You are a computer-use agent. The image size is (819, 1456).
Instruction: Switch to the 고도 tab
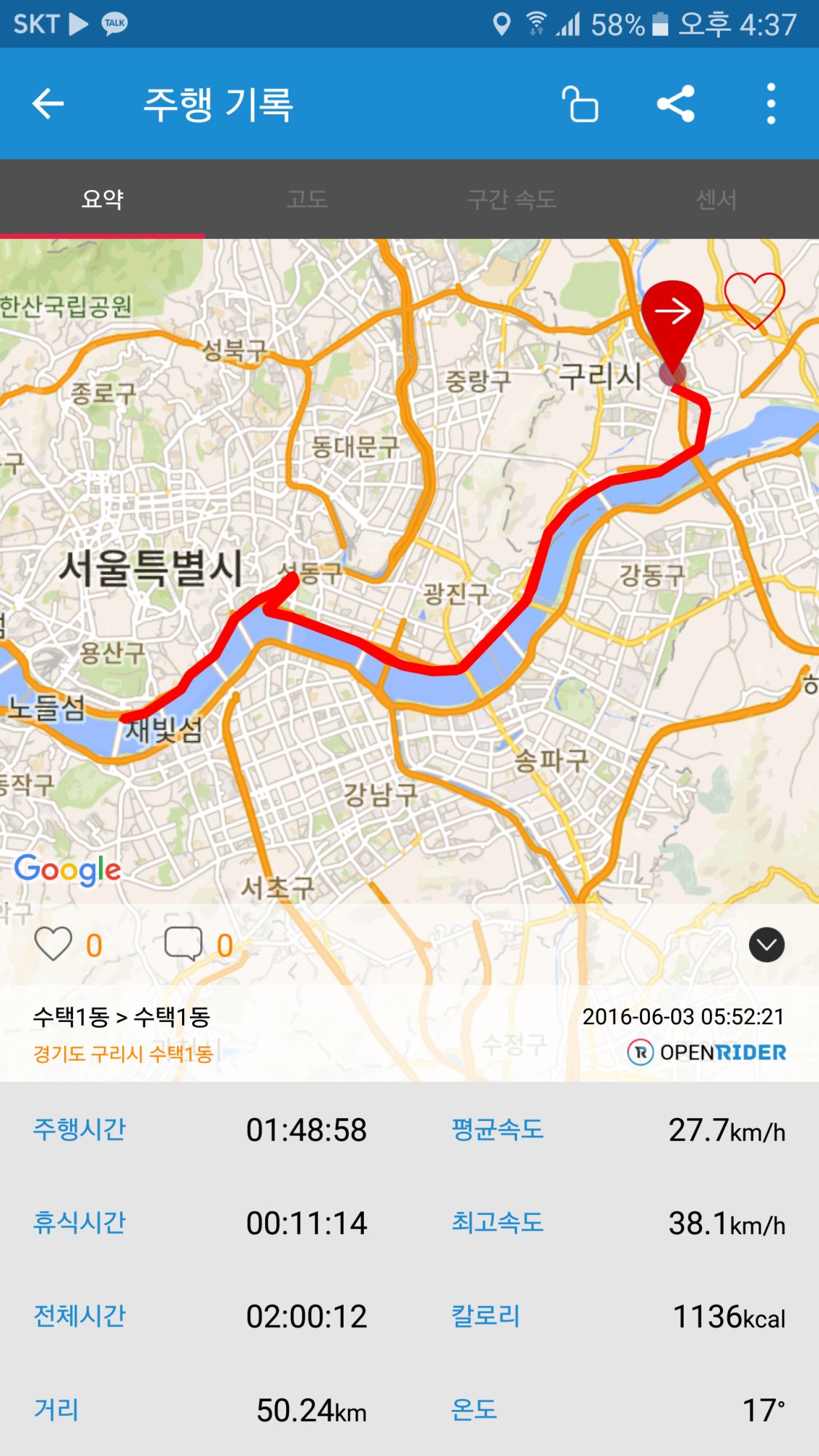(306, 199)
